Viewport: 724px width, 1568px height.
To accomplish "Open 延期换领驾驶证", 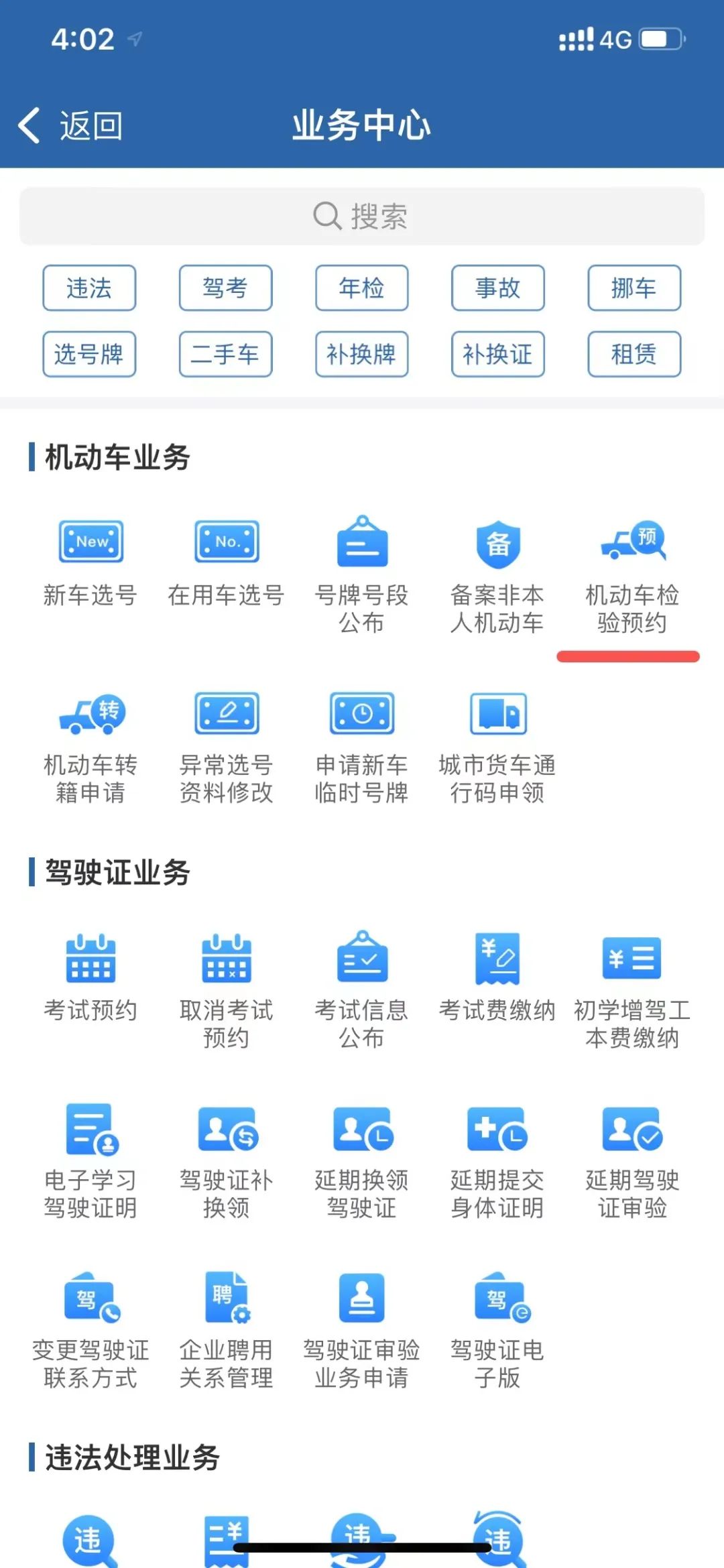I will click(362, 1161).
